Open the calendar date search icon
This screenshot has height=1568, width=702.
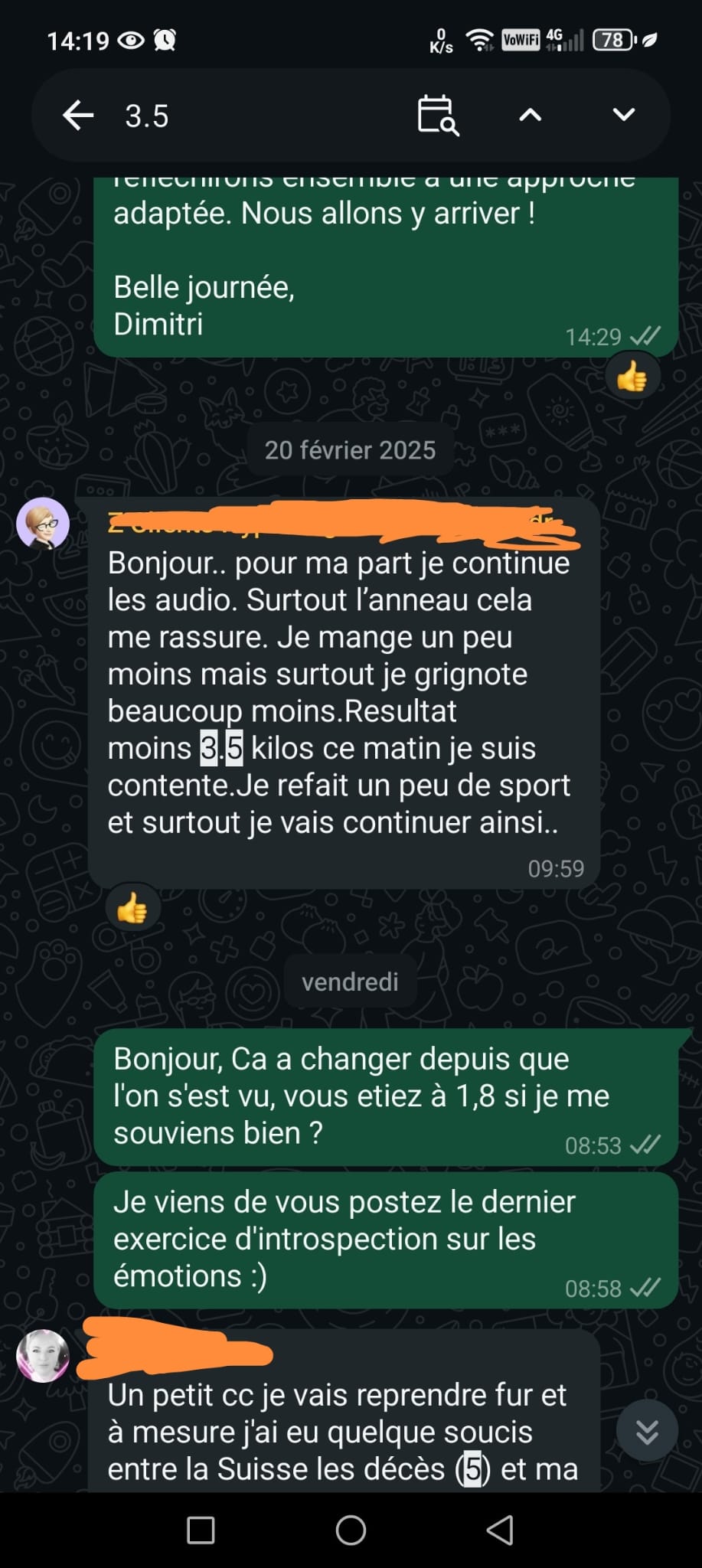pyautogui.click(x=437, y=116)
